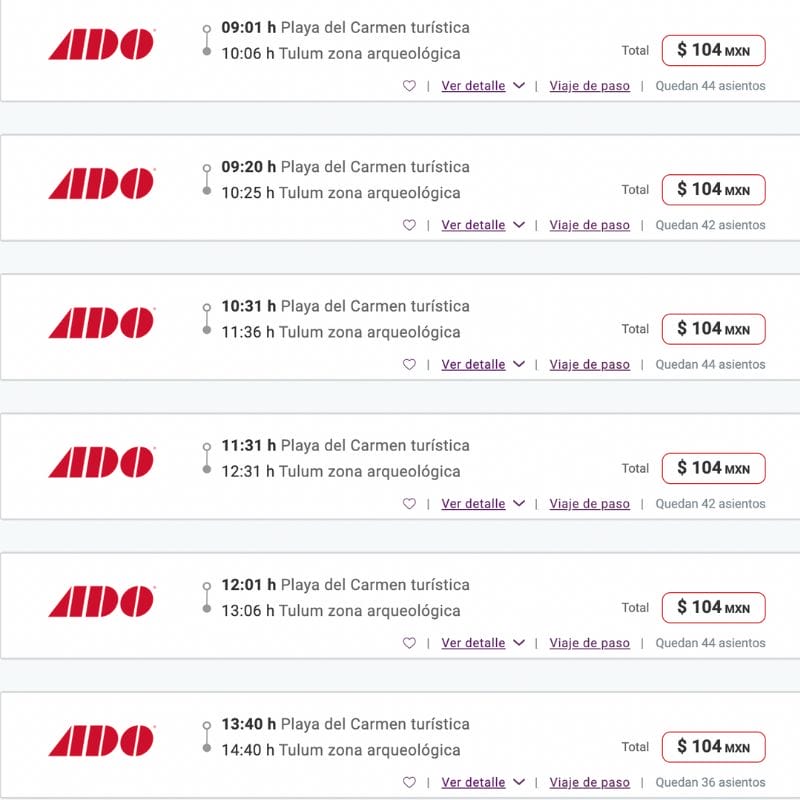This screenshot has width=800, height=800.
Task: Expand details of the 10:31 trip
Action: [482, 364]
